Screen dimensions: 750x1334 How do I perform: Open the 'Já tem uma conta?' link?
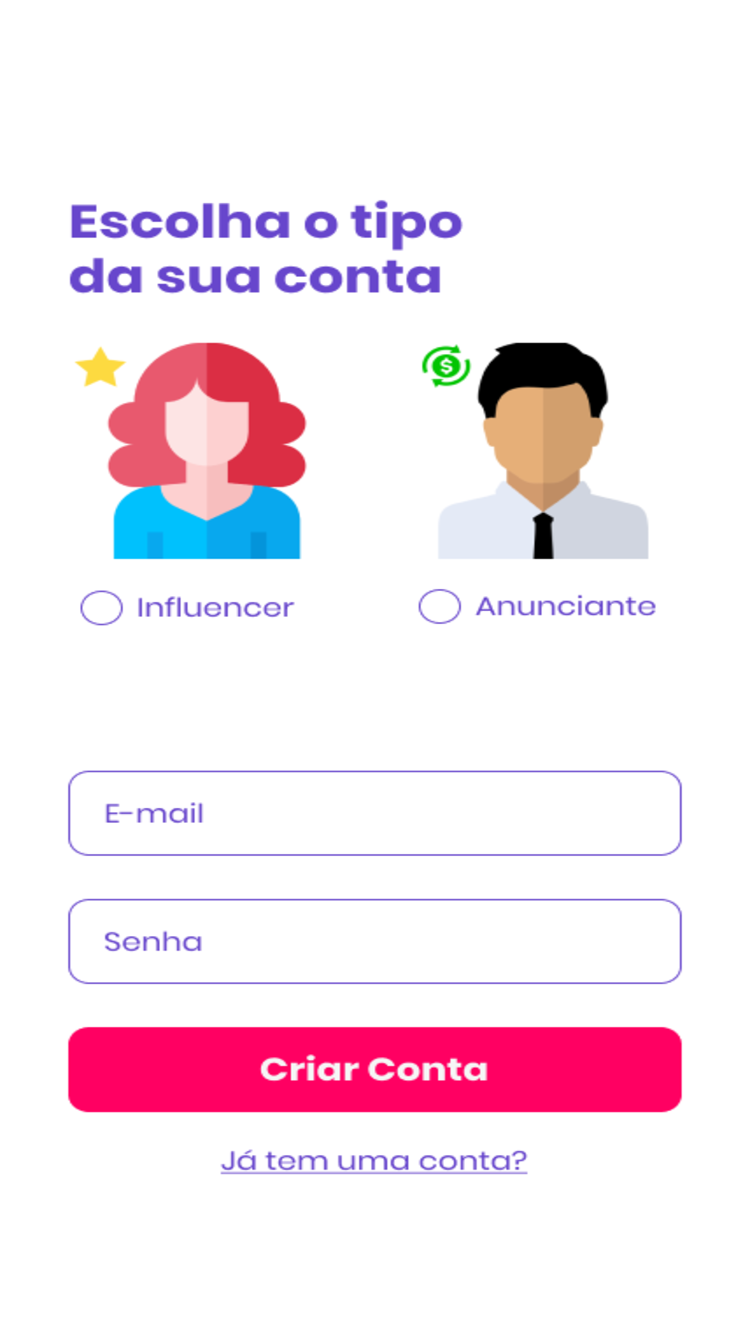pyautogui.click(x=374, y=1160)
